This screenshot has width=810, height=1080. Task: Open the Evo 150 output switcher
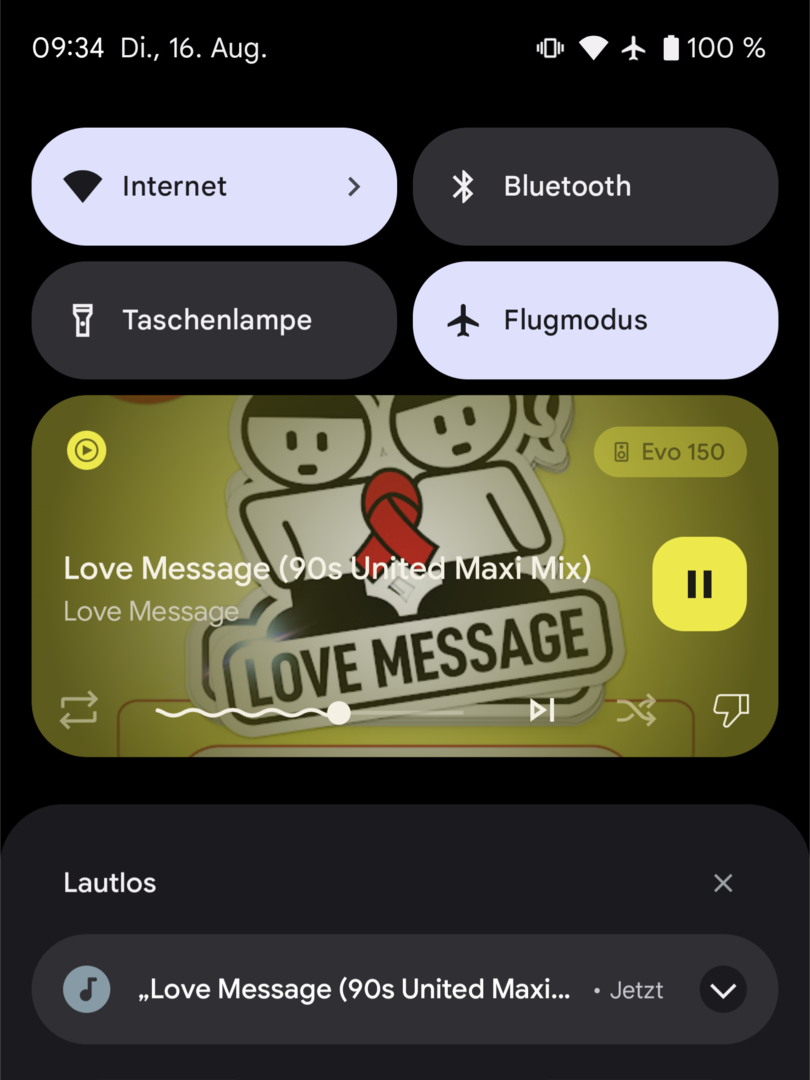[670, 452]
